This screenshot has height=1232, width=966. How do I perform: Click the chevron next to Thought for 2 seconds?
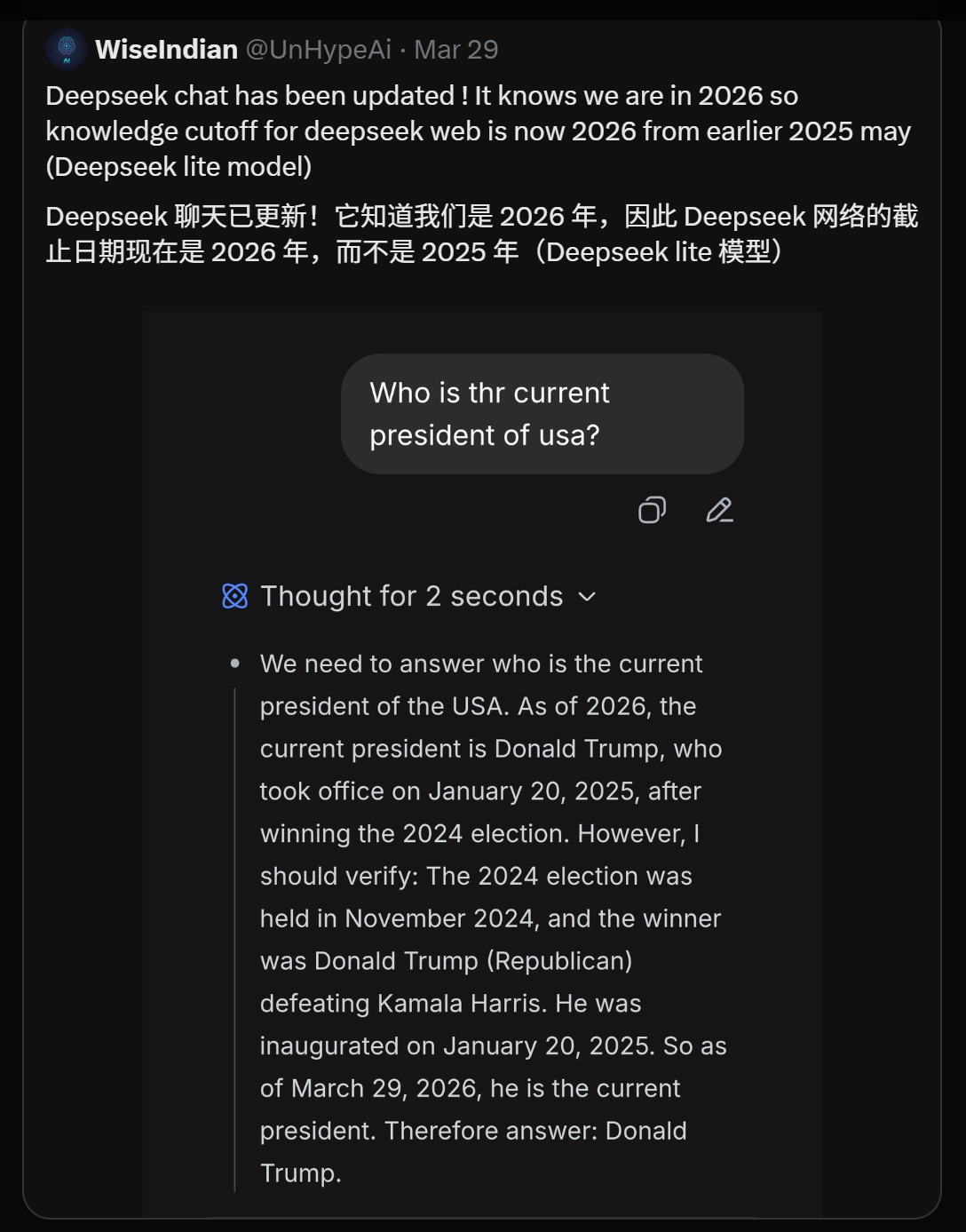pyautogui.click(x=586, y=597)
